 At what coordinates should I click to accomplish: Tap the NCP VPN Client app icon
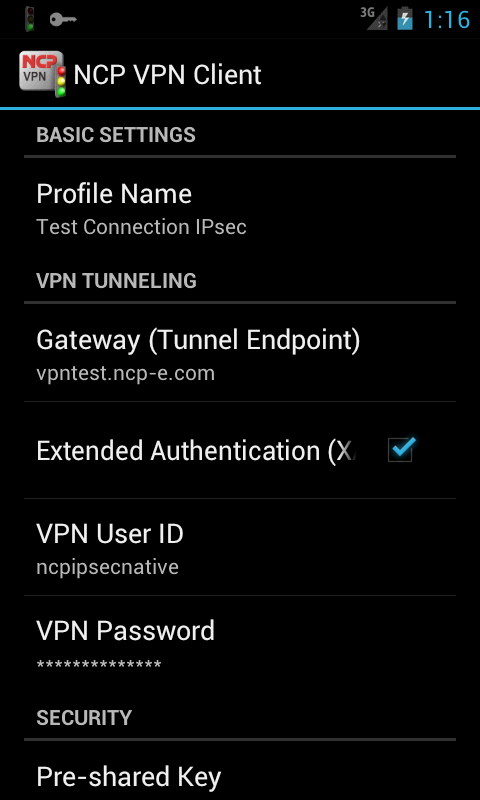pyautogui.click(x=43, y=73)
